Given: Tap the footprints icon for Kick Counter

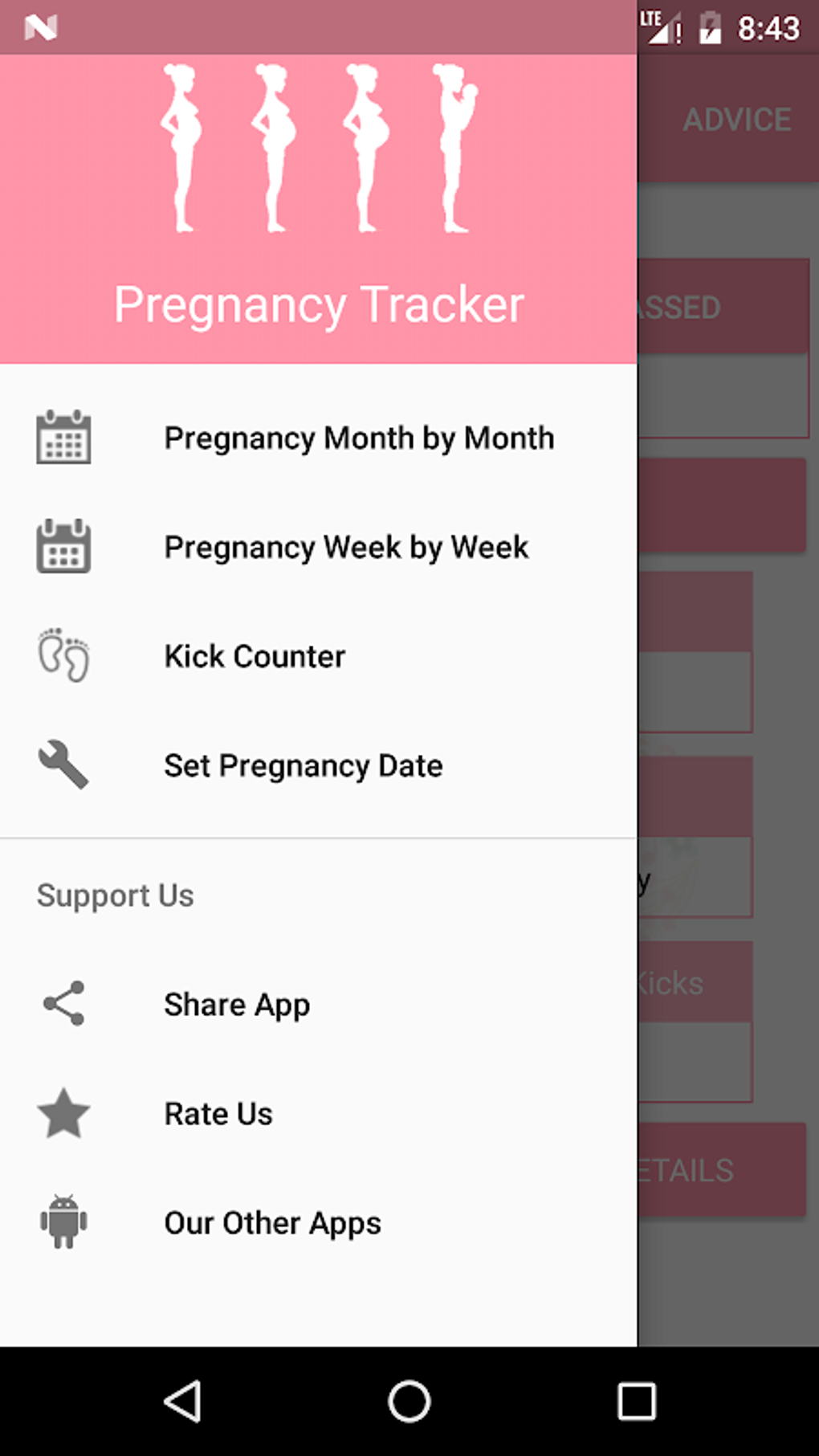Looking at the screenshot, I should click(63, 655).
